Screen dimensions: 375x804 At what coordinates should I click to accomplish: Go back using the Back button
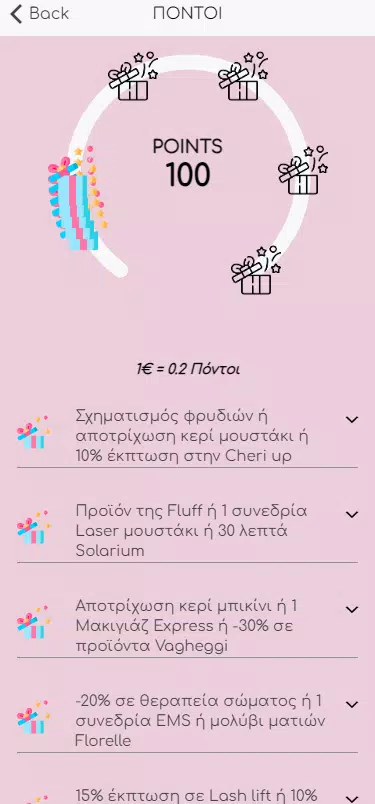pyautogui.click(x=40, y=14)
